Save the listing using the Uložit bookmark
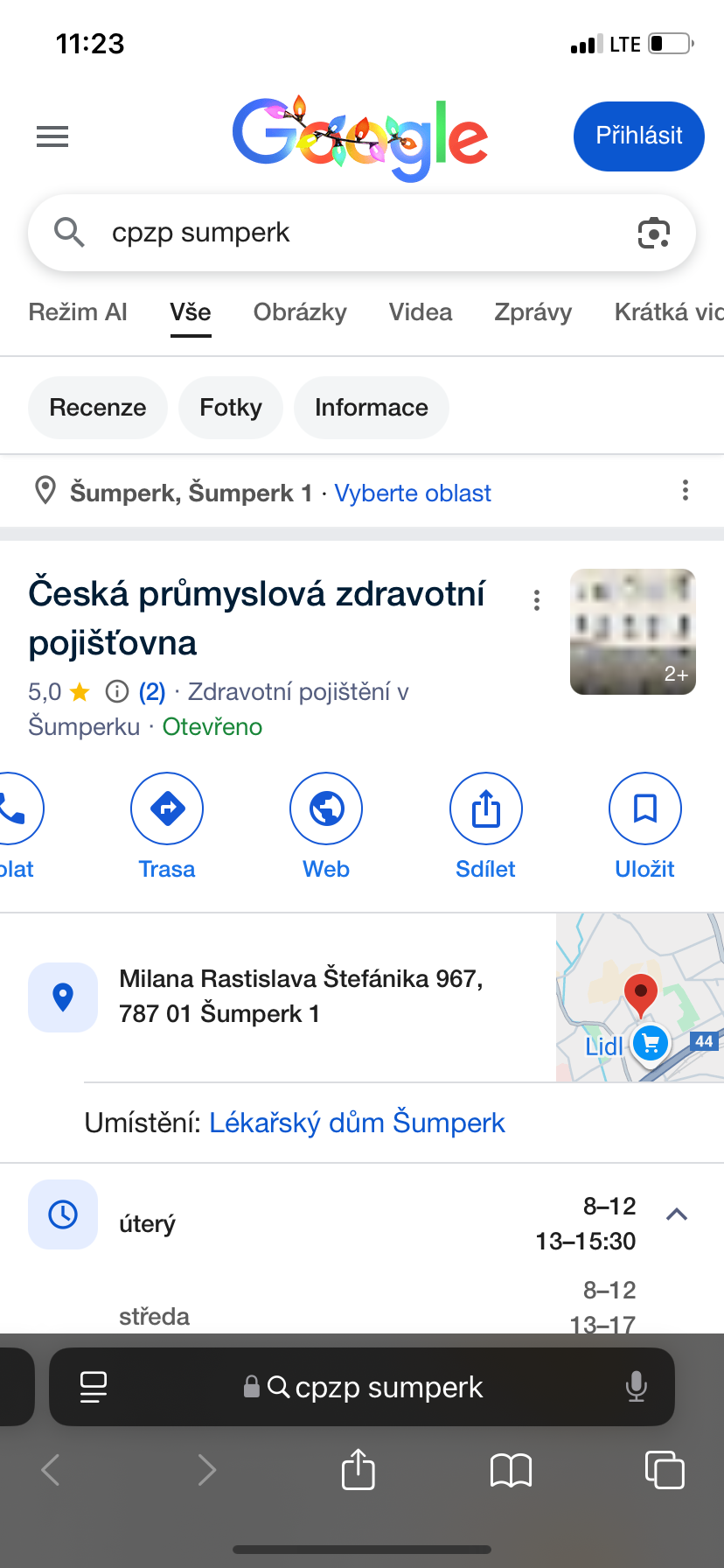 tap(644, 808)
